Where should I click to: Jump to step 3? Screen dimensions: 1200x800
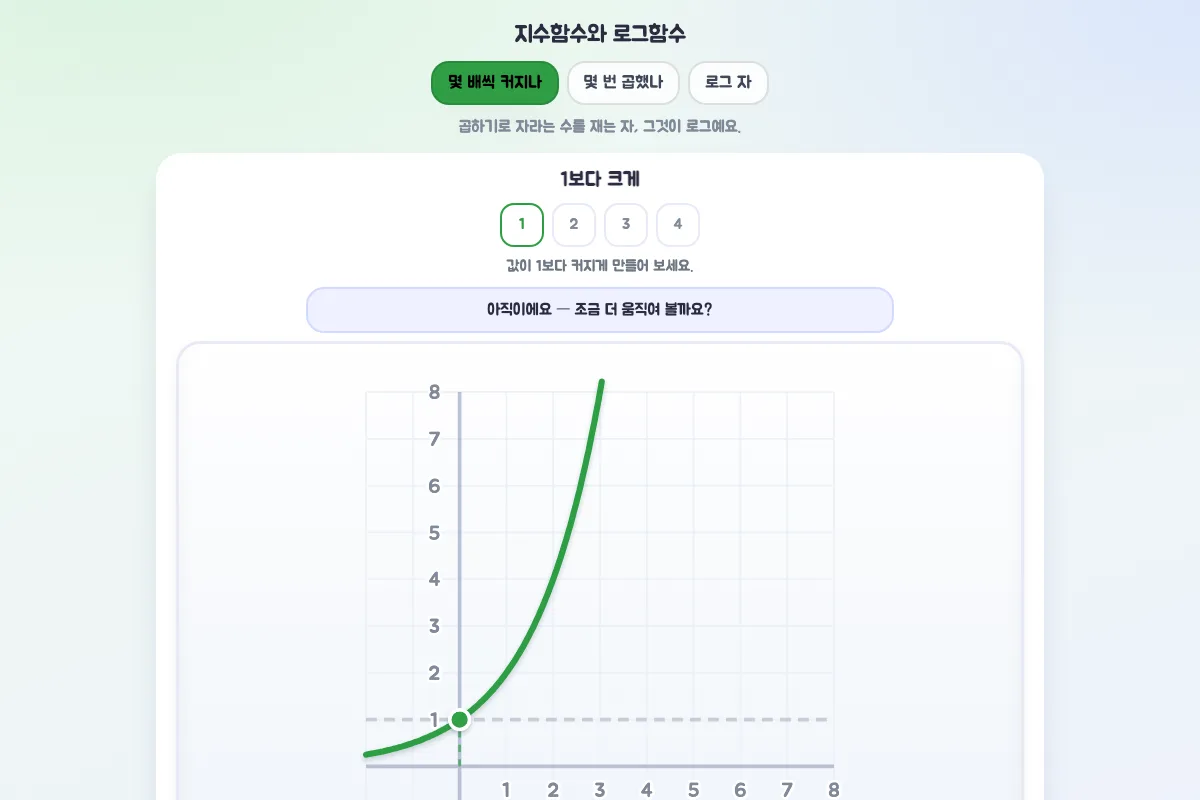[x=626, y=225]
